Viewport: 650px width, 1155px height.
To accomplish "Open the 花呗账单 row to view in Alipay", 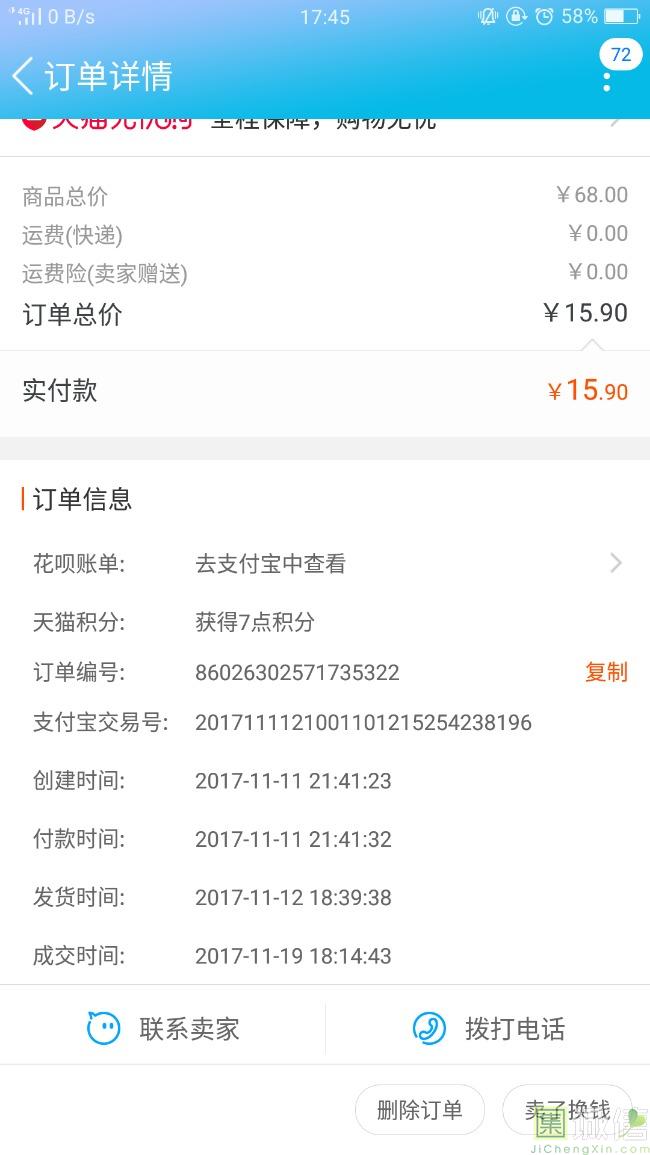I will pos(325,564).
